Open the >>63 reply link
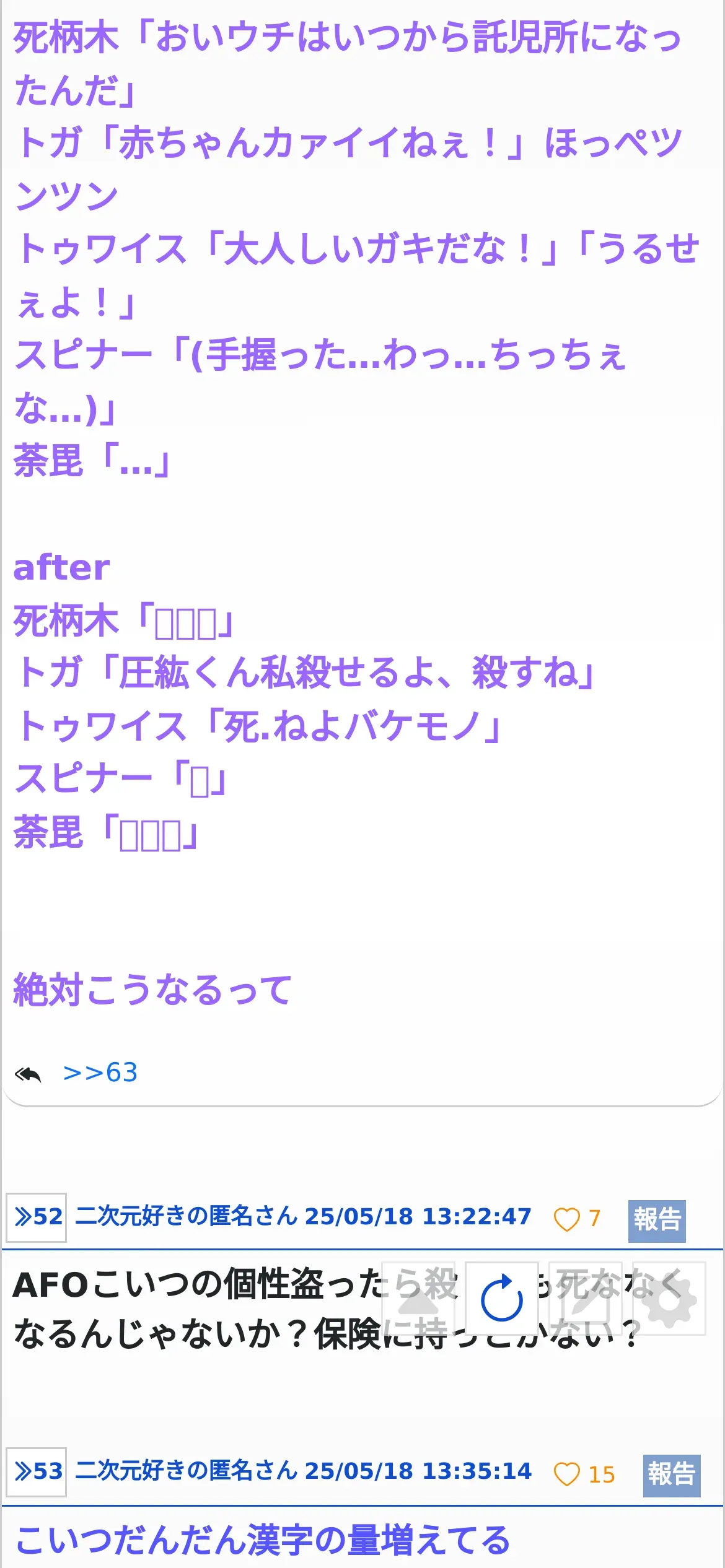Viewport: 725px width, 1568px height. (x=100, y=1072)
